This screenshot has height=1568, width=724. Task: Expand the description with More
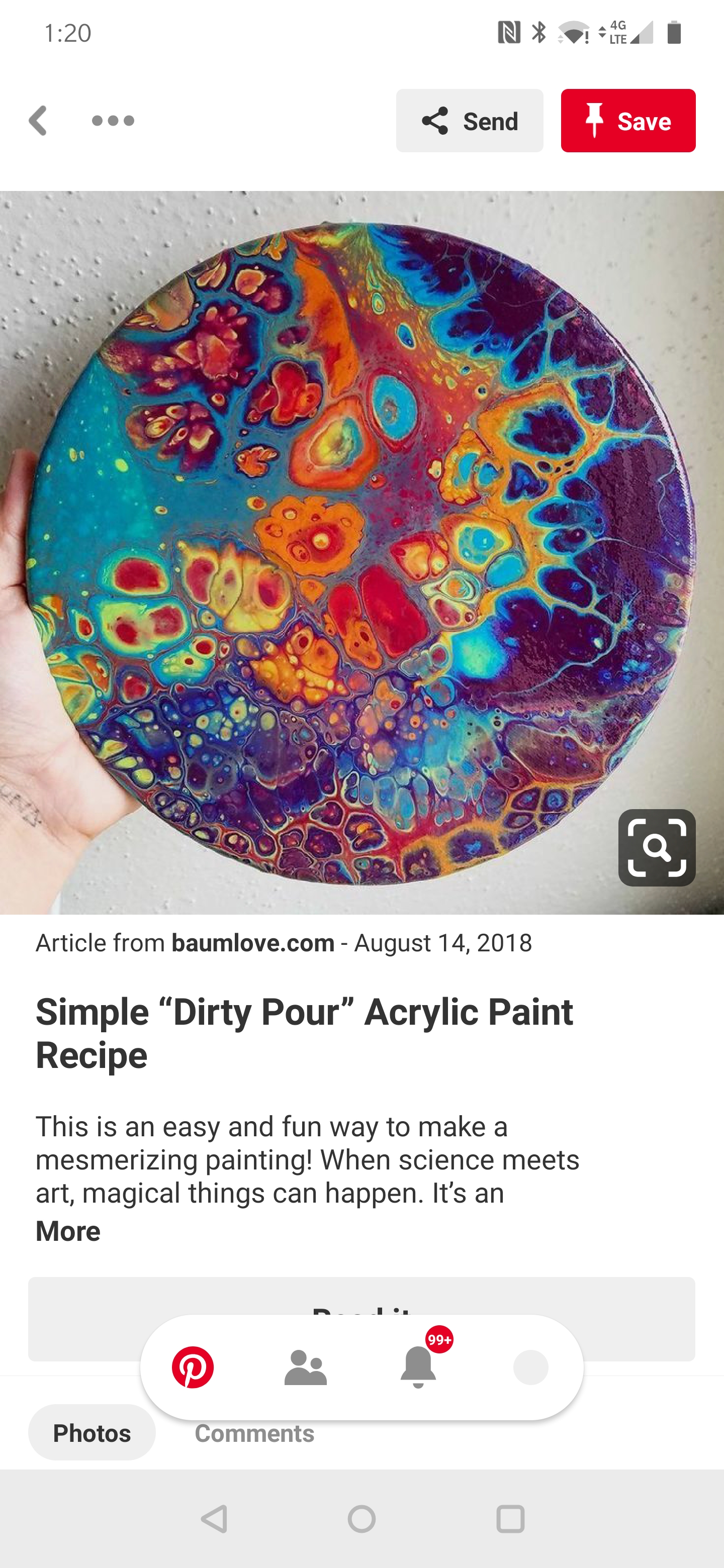67,1231
